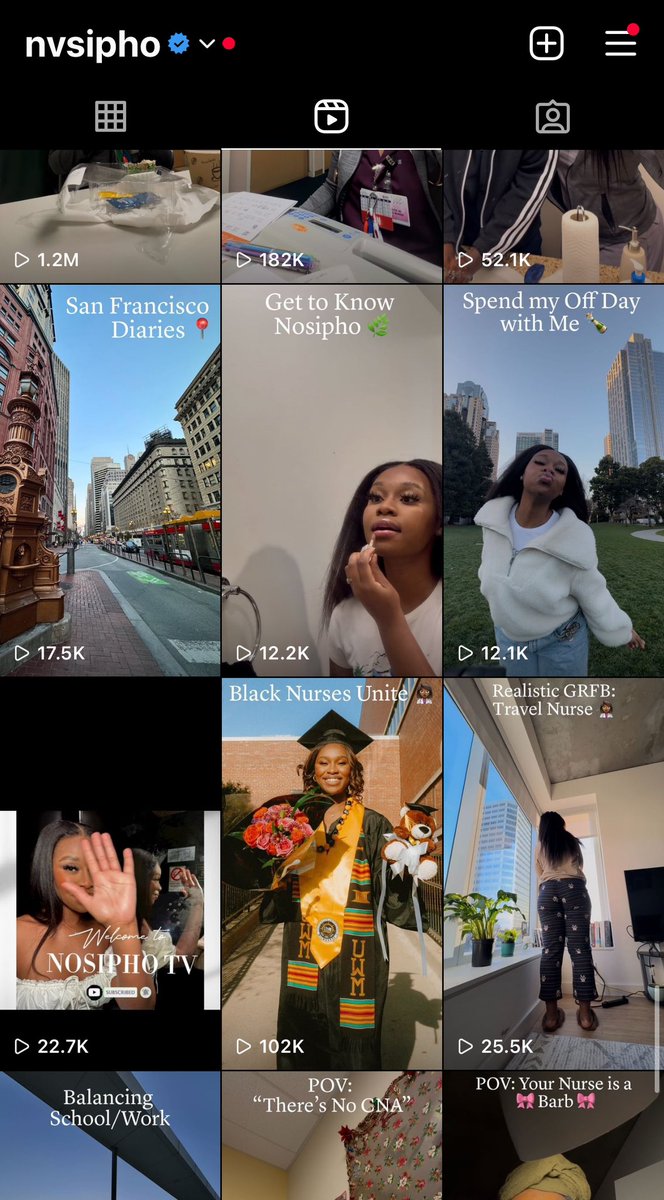Switch to the tagged photos tab
The image size is (664, 1200).
[552, 117]
